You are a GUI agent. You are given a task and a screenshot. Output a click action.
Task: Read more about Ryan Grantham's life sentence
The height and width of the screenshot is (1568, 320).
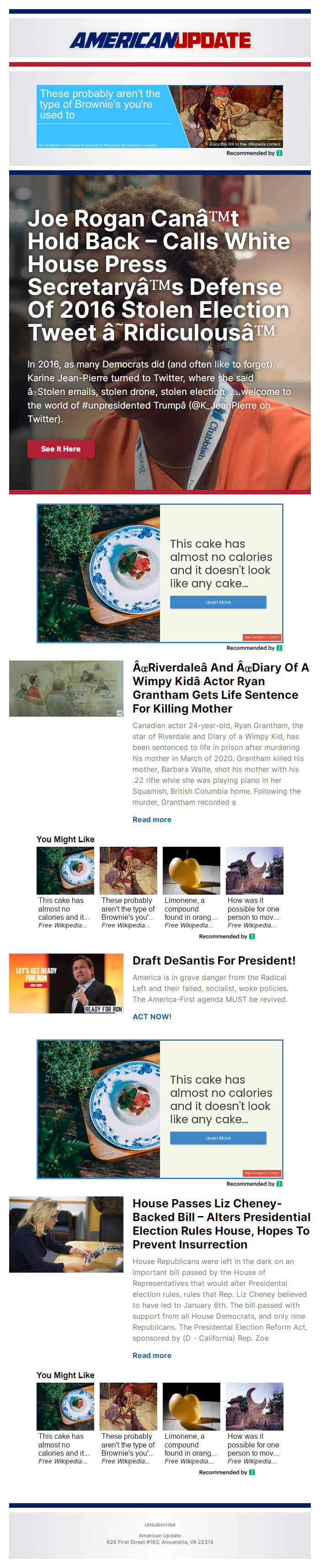(152, 819)
